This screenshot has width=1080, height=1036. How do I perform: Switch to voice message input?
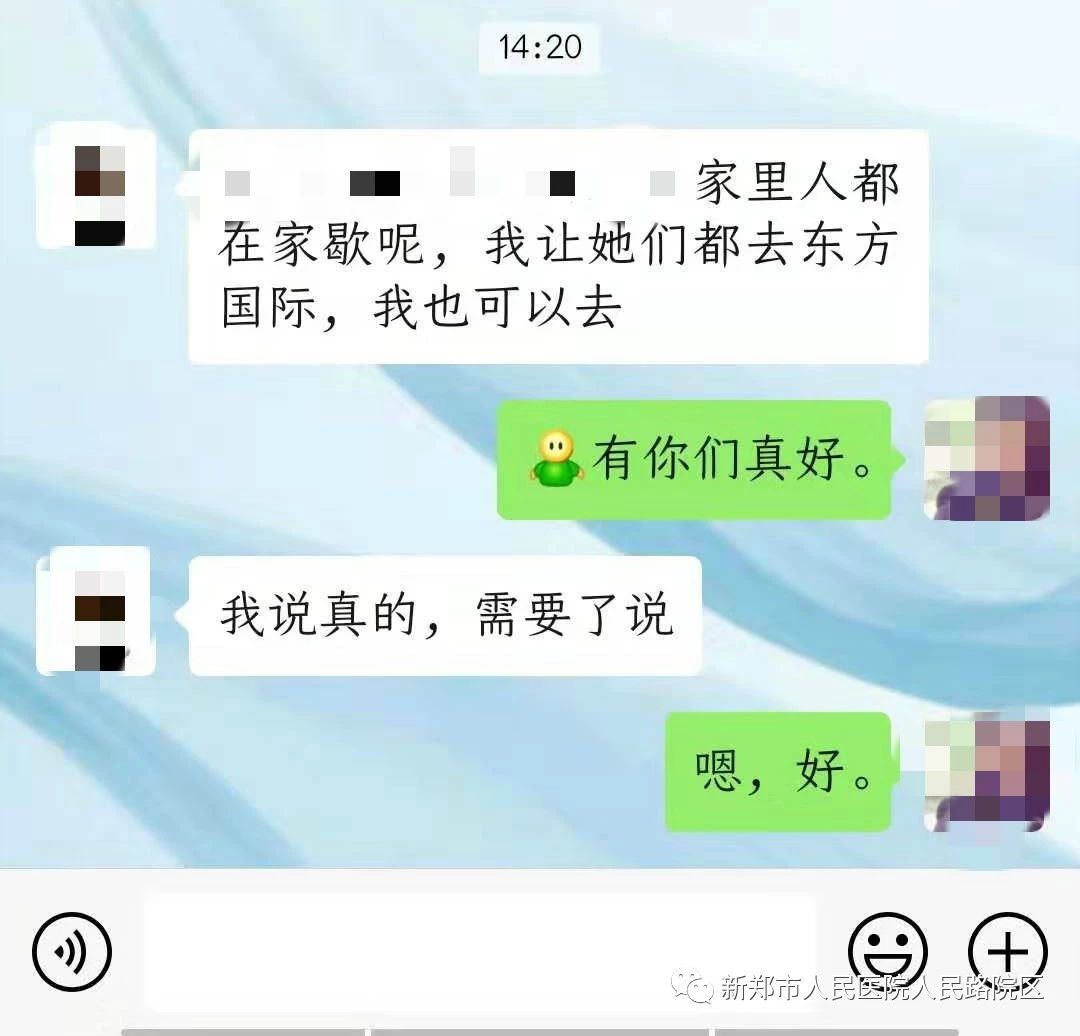[x=71, y=951]
